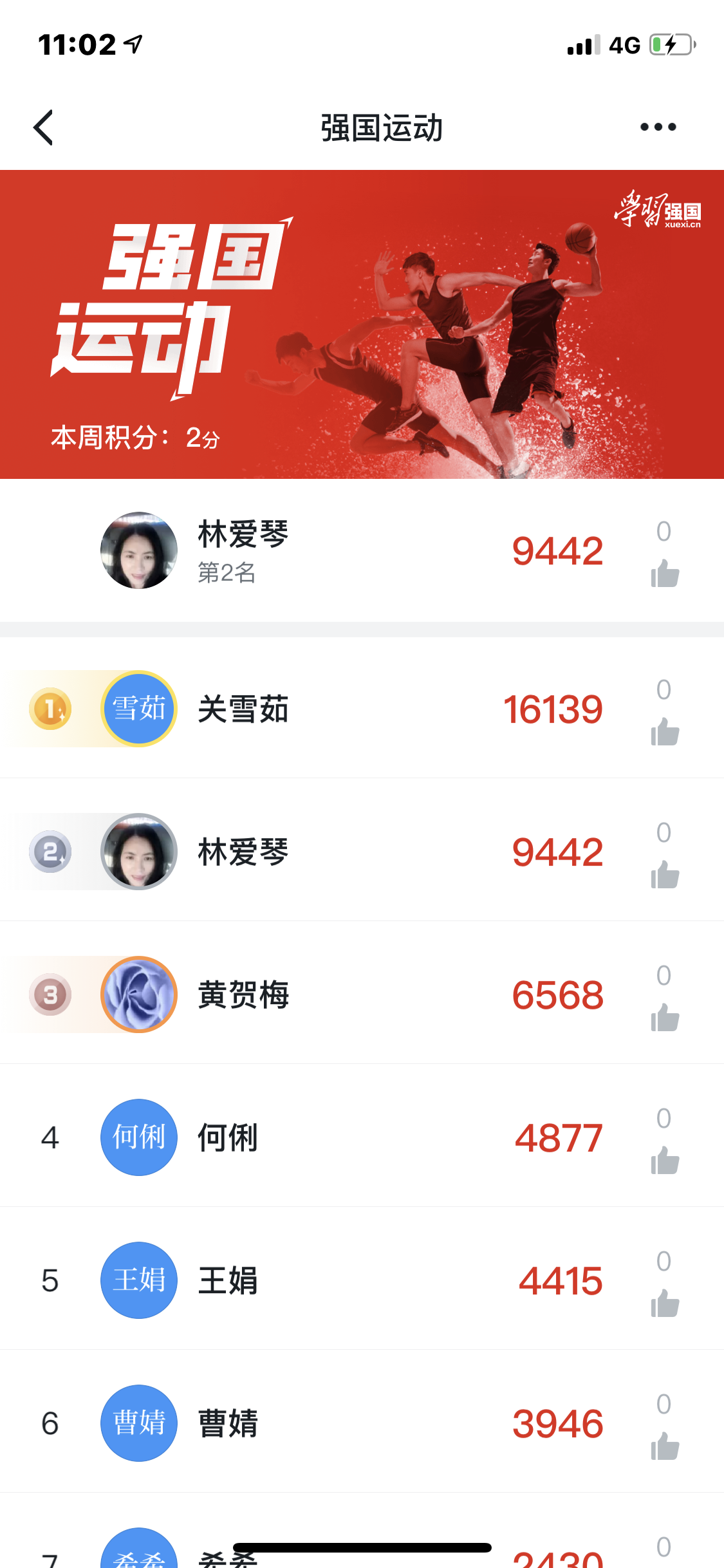The image size is (724, 1568).
Task: Like 关雪茹's first-place entry
Action: tap(665, 732)
